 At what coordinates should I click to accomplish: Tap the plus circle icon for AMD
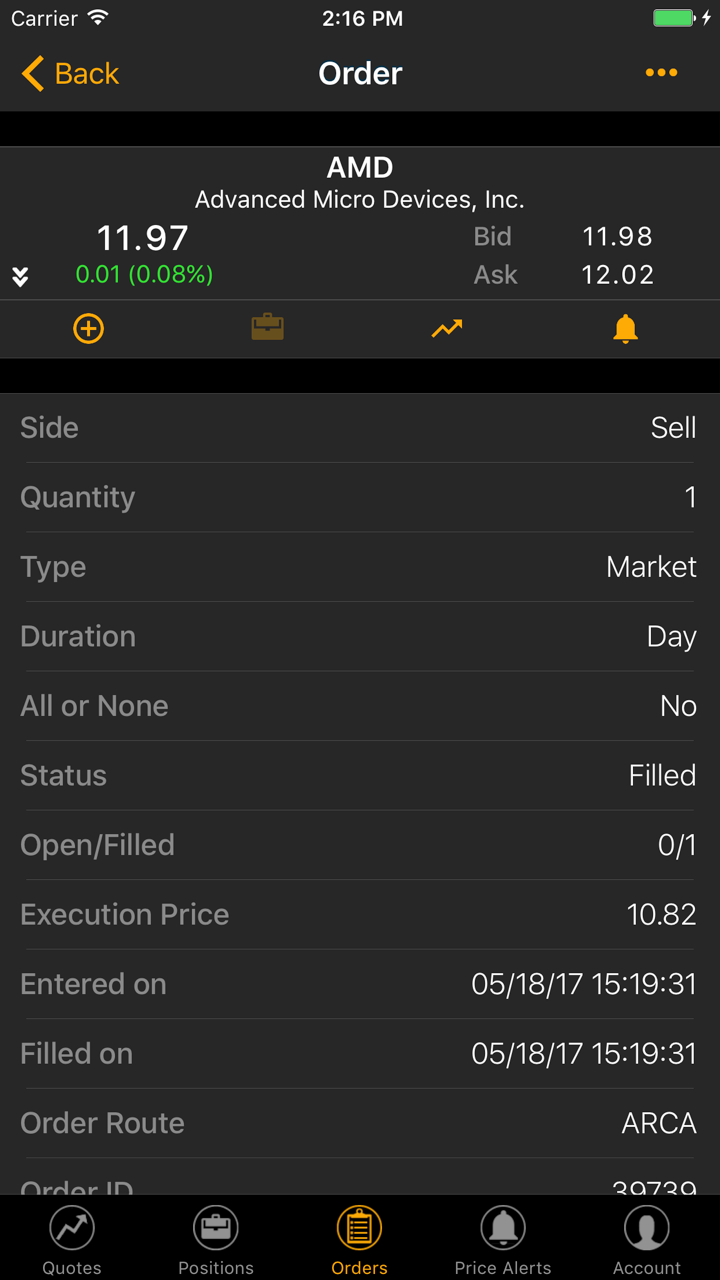pyautogui.click(x=89, y=328)
